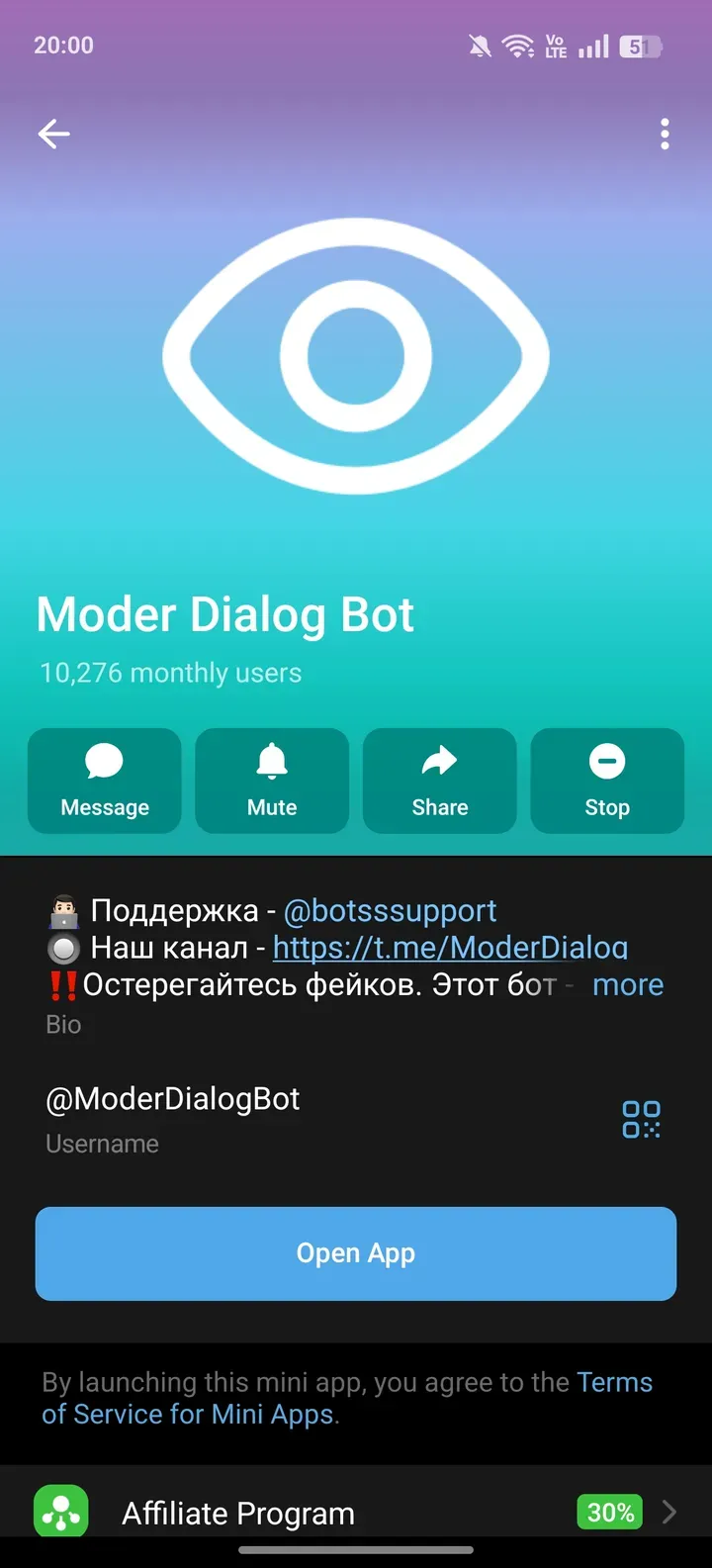Open the @botsssupport support link
Image resolution: width=712 pixels, height=1568 pixels.
click(x=390, y=910)
